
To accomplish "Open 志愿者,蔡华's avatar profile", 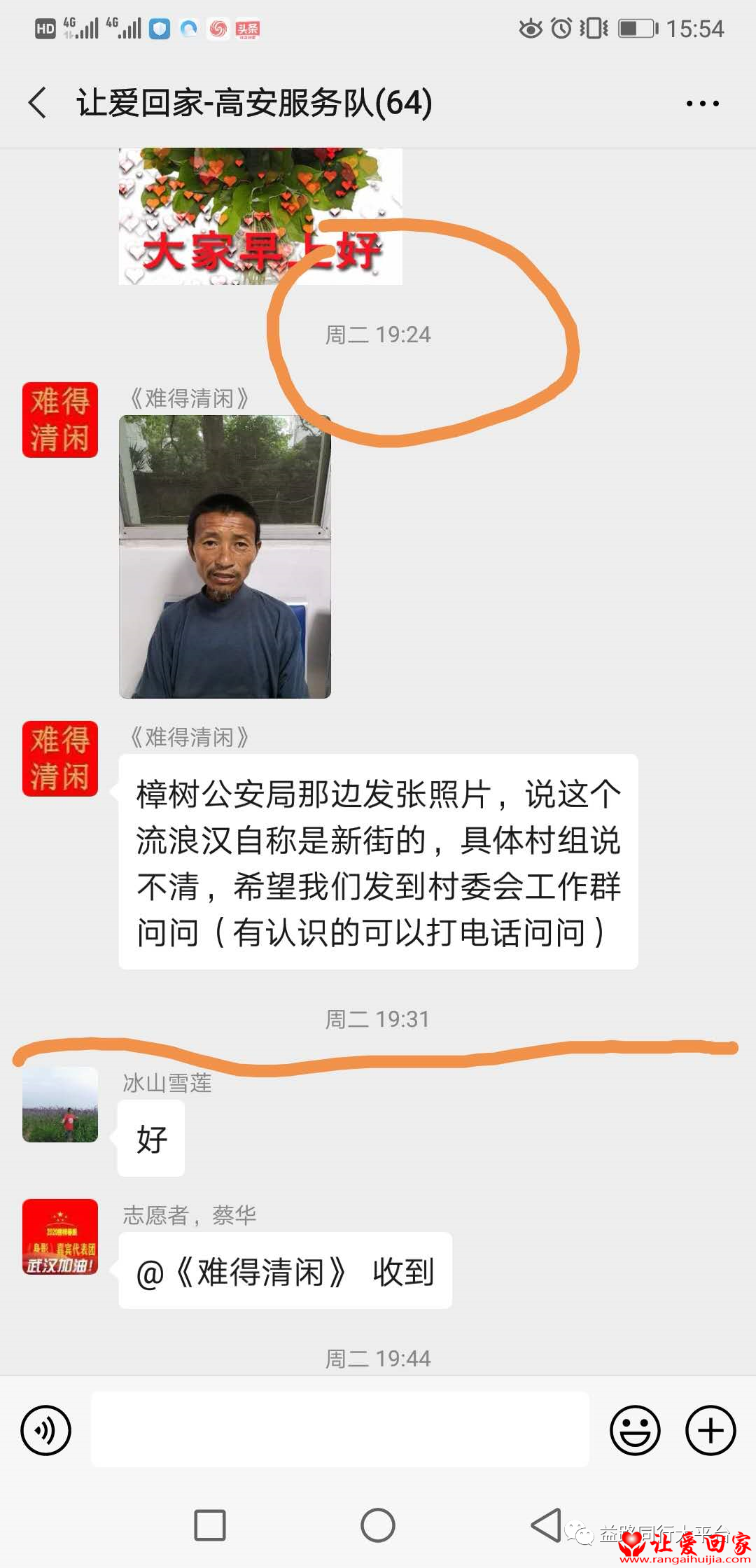I will tap(60, 1236).
